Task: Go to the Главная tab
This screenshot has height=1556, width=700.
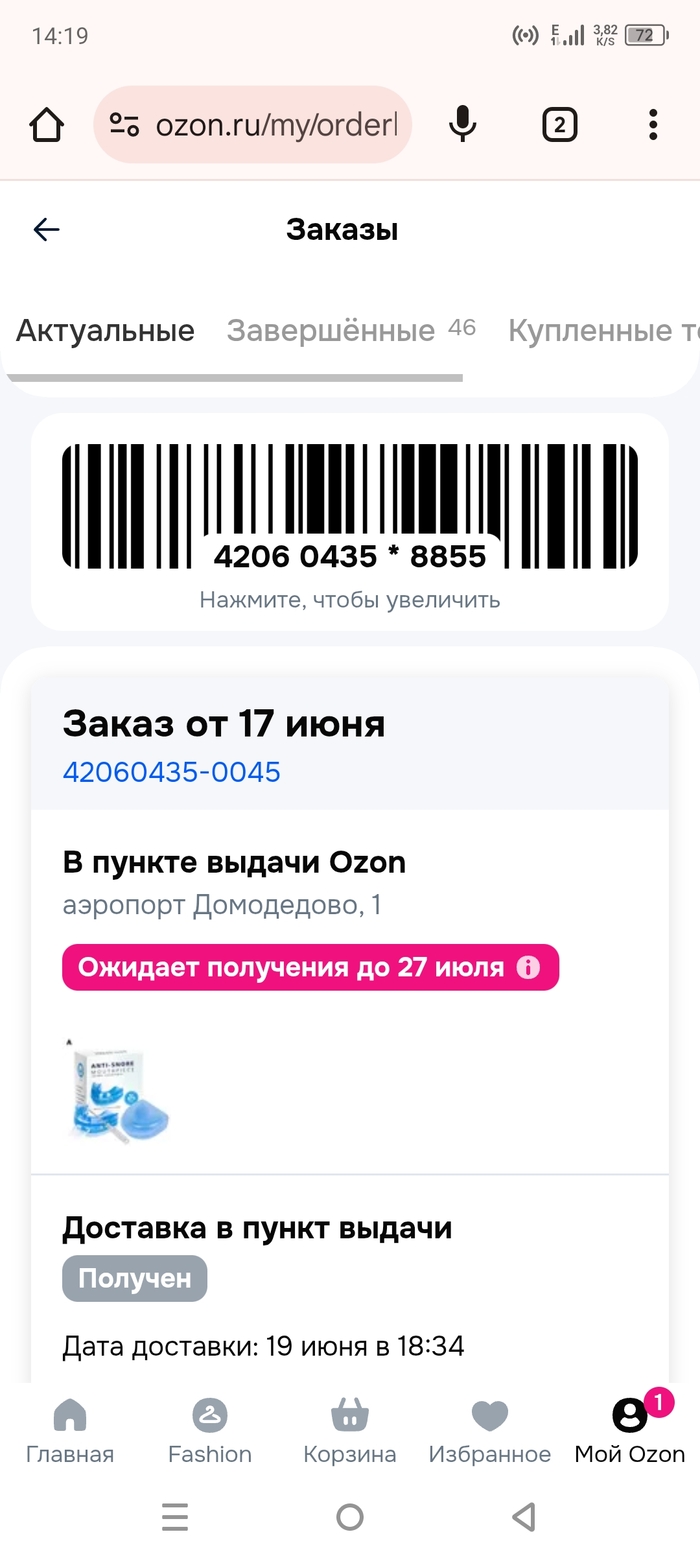Action: (x=70, y=1430)
